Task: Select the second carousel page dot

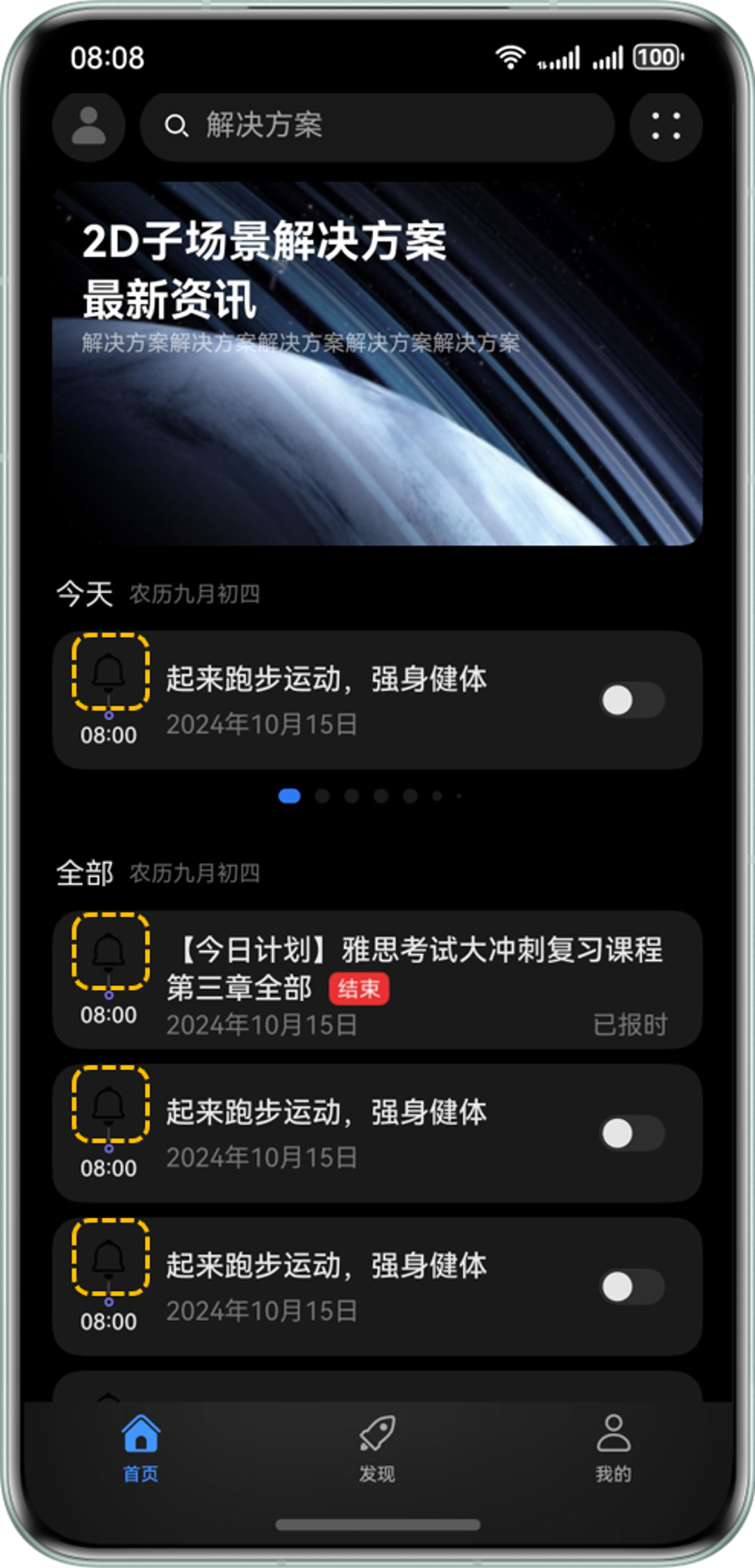Action: [323, 798]
